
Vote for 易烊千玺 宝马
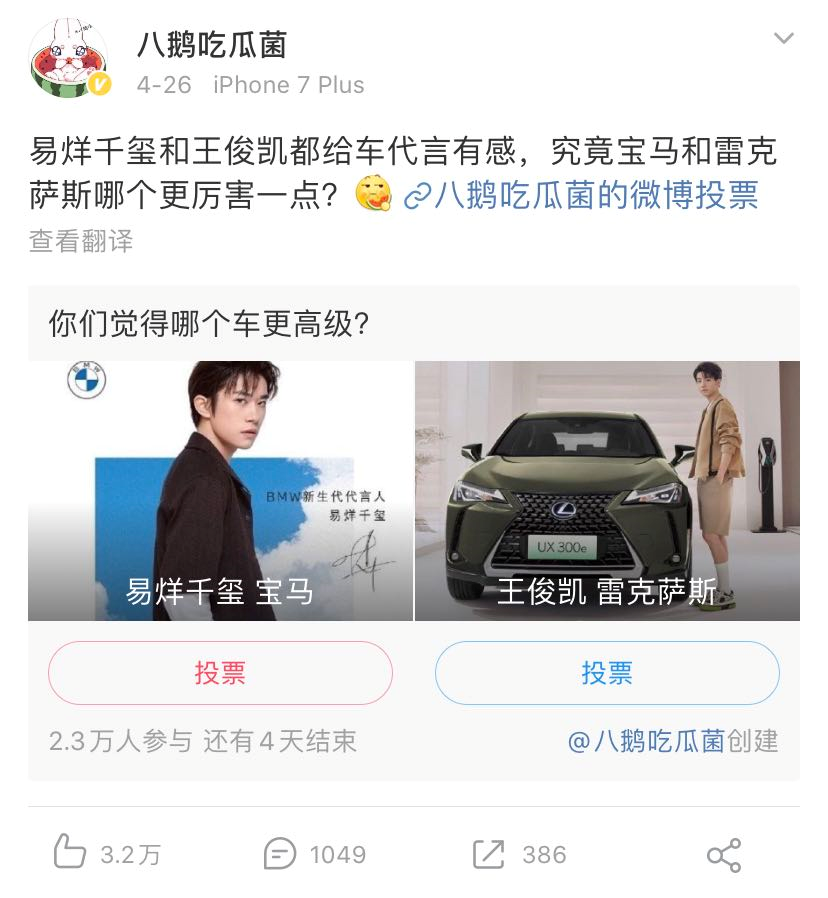[220, 673]
